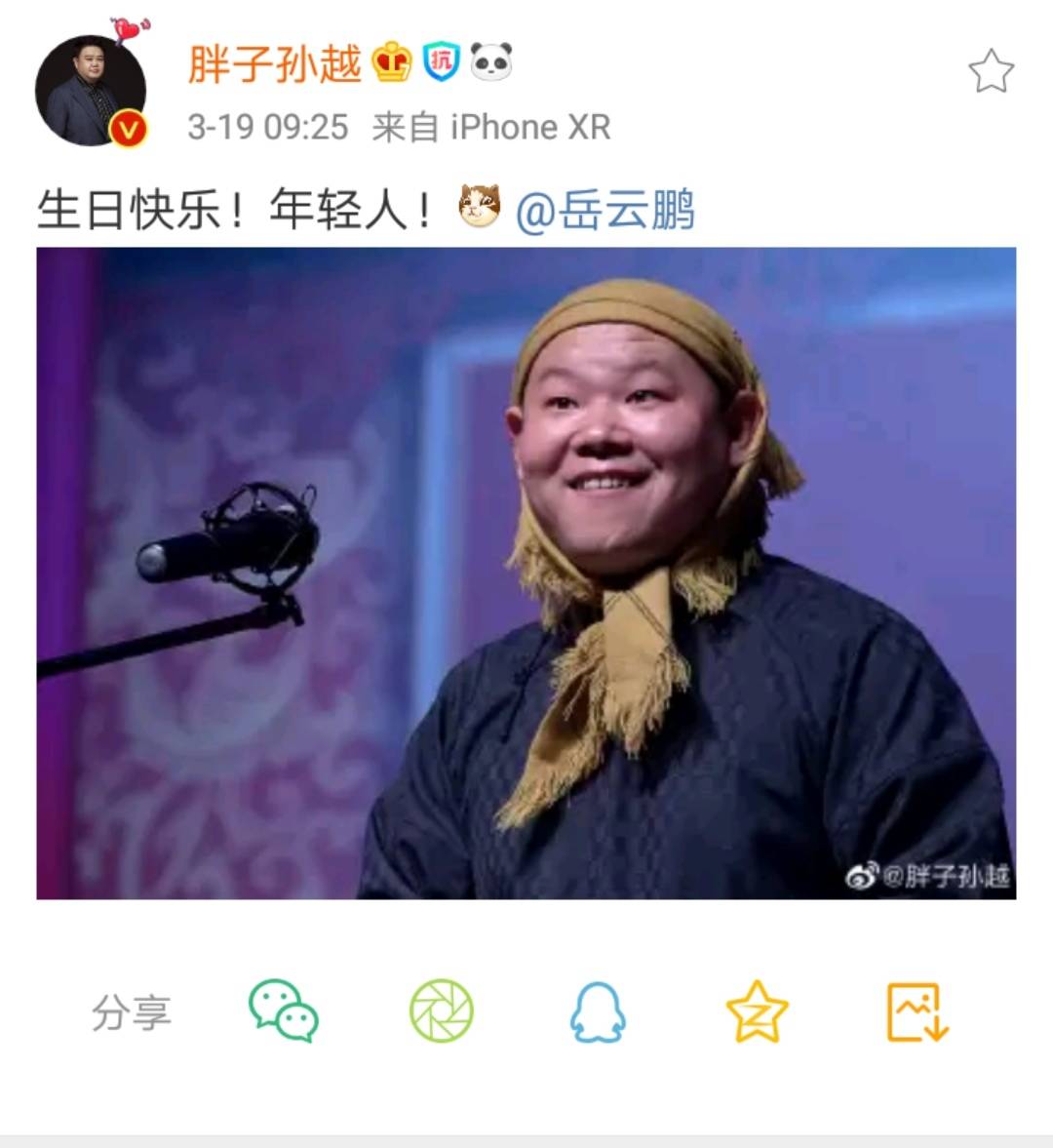Tap the timestamp 3-19 09:25
1053x1148 pixels.
[268, 125]
